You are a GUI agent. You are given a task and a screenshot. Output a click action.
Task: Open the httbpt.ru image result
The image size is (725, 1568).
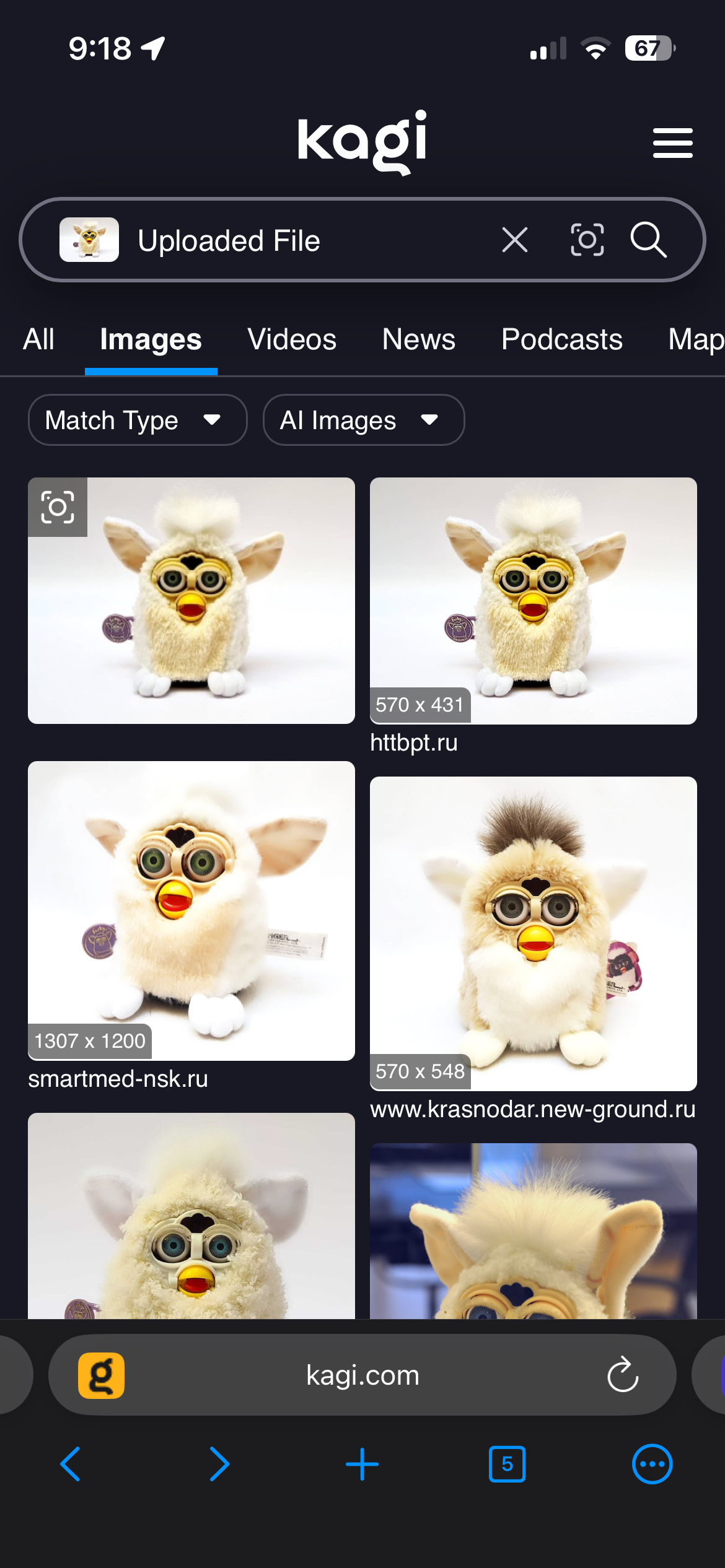pos(533,601)
